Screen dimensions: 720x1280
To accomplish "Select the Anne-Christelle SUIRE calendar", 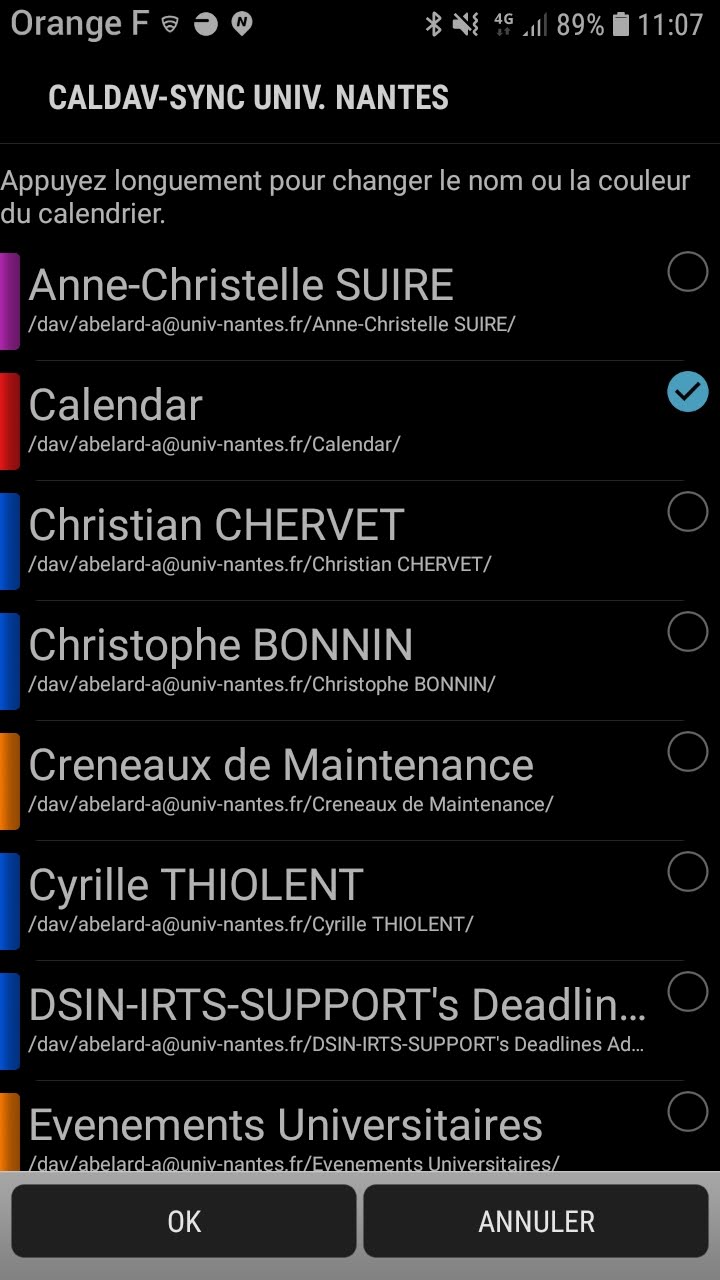I will point(687,272).
